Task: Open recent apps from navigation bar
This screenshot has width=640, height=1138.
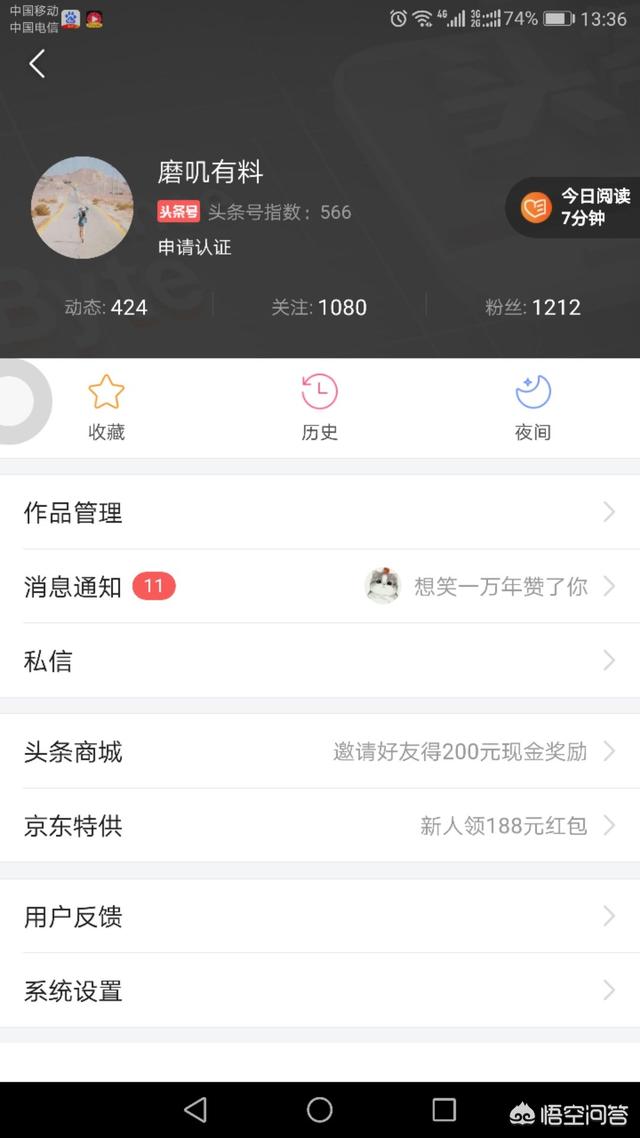Action: [x=444, y=1109]
